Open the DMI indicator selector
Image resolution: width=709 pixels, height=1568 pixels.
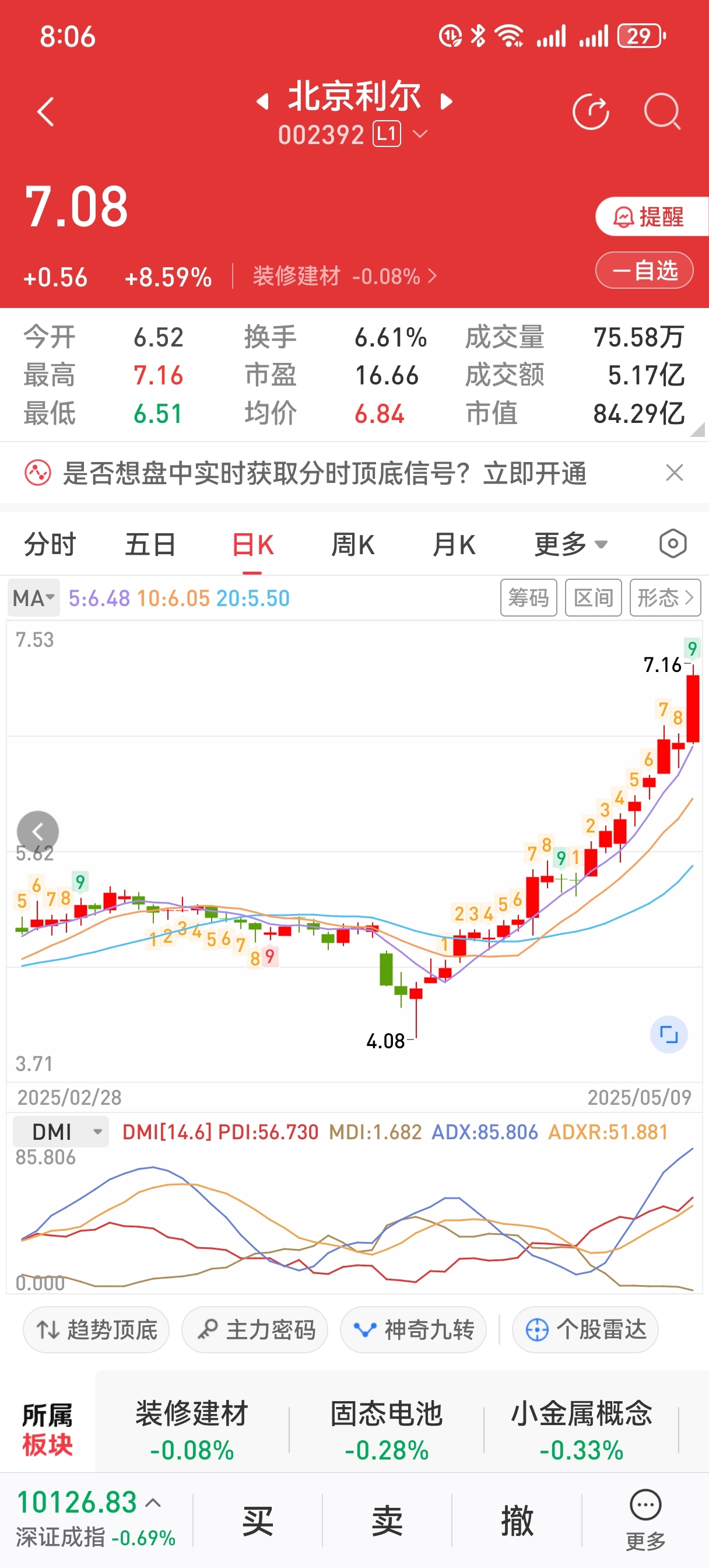[60, 1132]
